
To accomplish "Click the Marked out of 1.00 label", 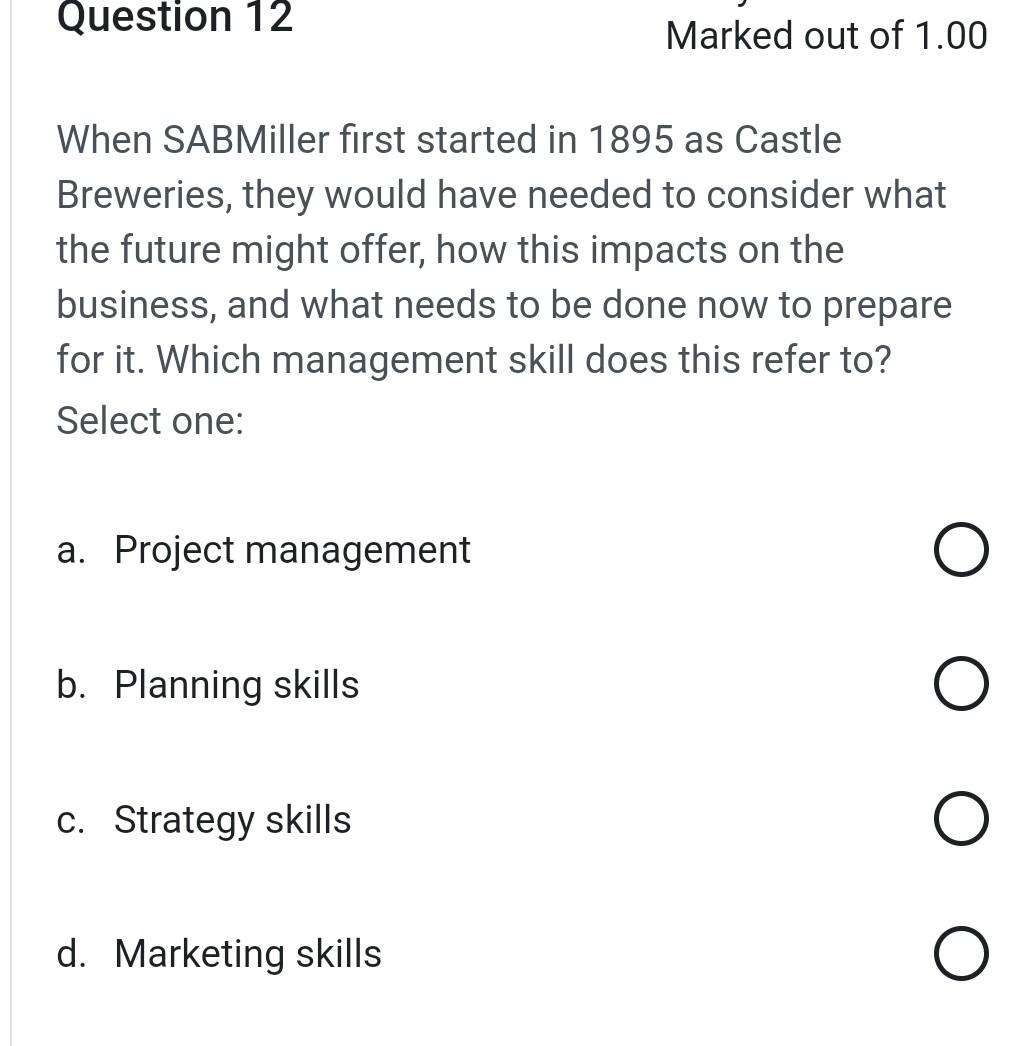I will pos(826,35).
